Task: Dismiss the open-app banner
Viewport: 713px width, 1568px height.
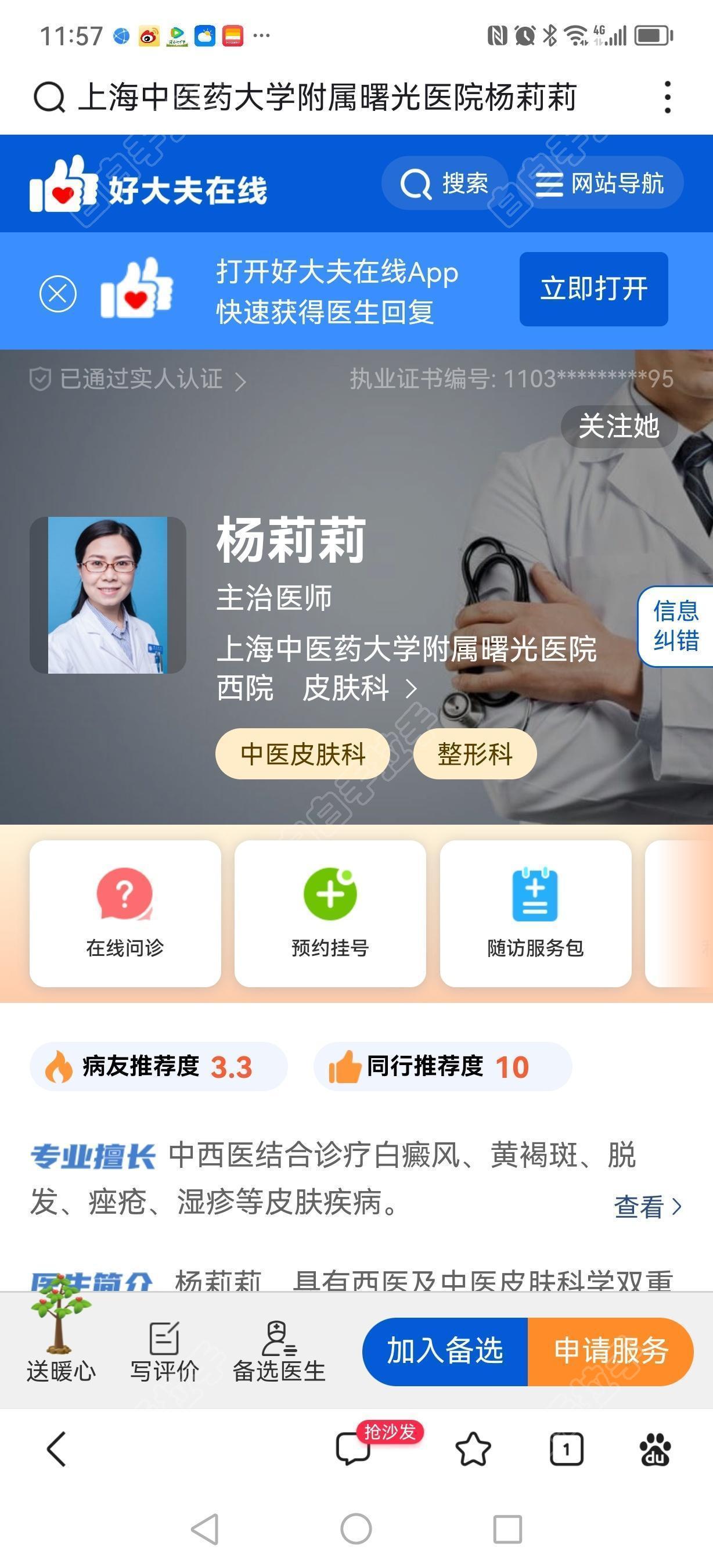Action: (x=58, y=293)
